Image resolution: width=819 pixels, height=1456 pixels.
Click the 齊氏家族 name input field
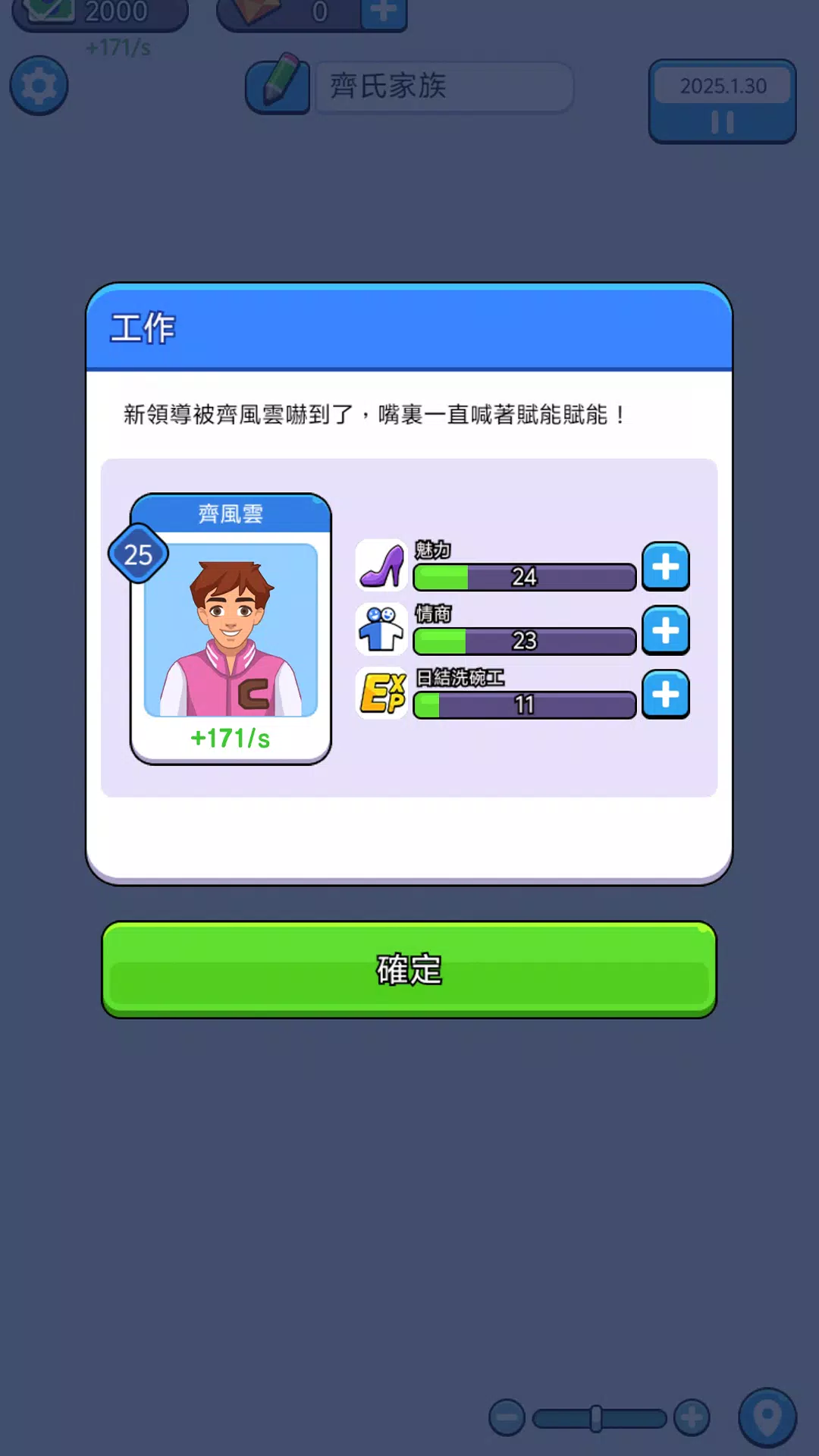[x=444, y=86]
